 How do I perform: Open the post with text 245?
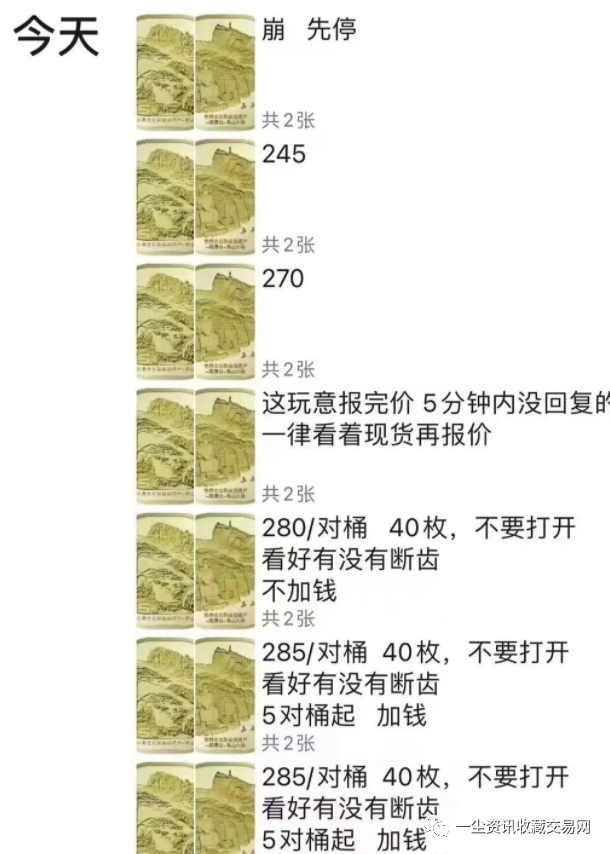coord(284,154)
